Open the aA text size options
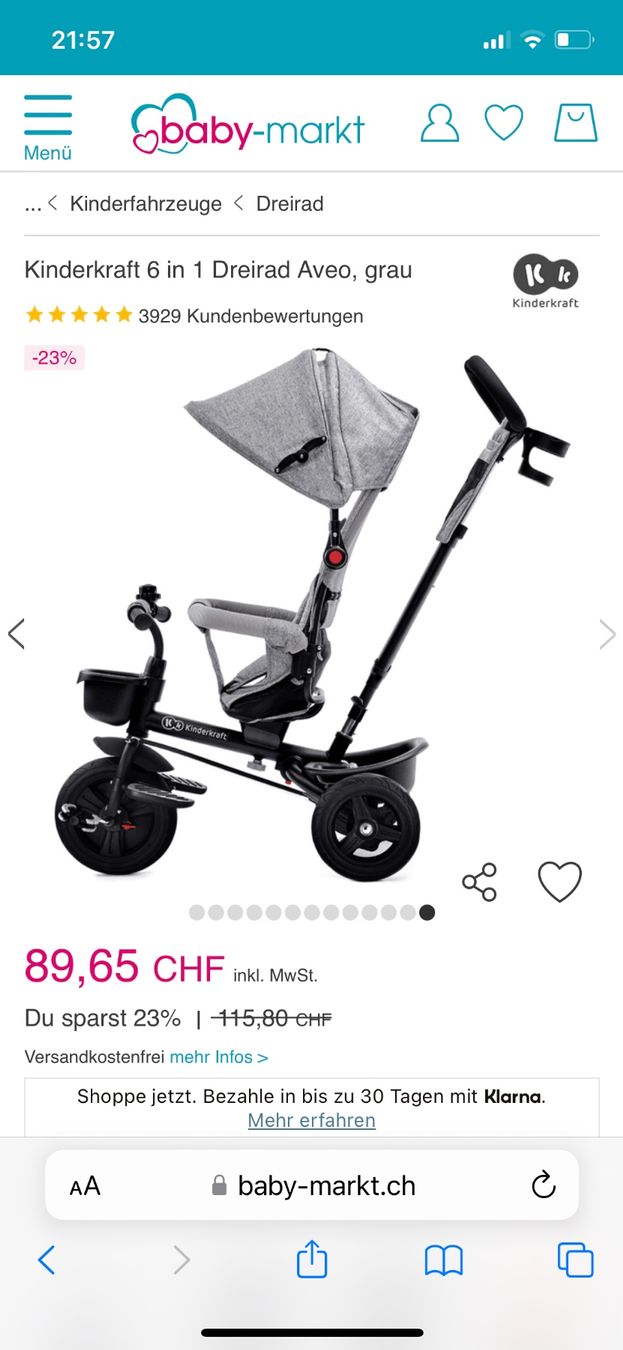This screenshot has height=1350, width=623. [85, 1186]
